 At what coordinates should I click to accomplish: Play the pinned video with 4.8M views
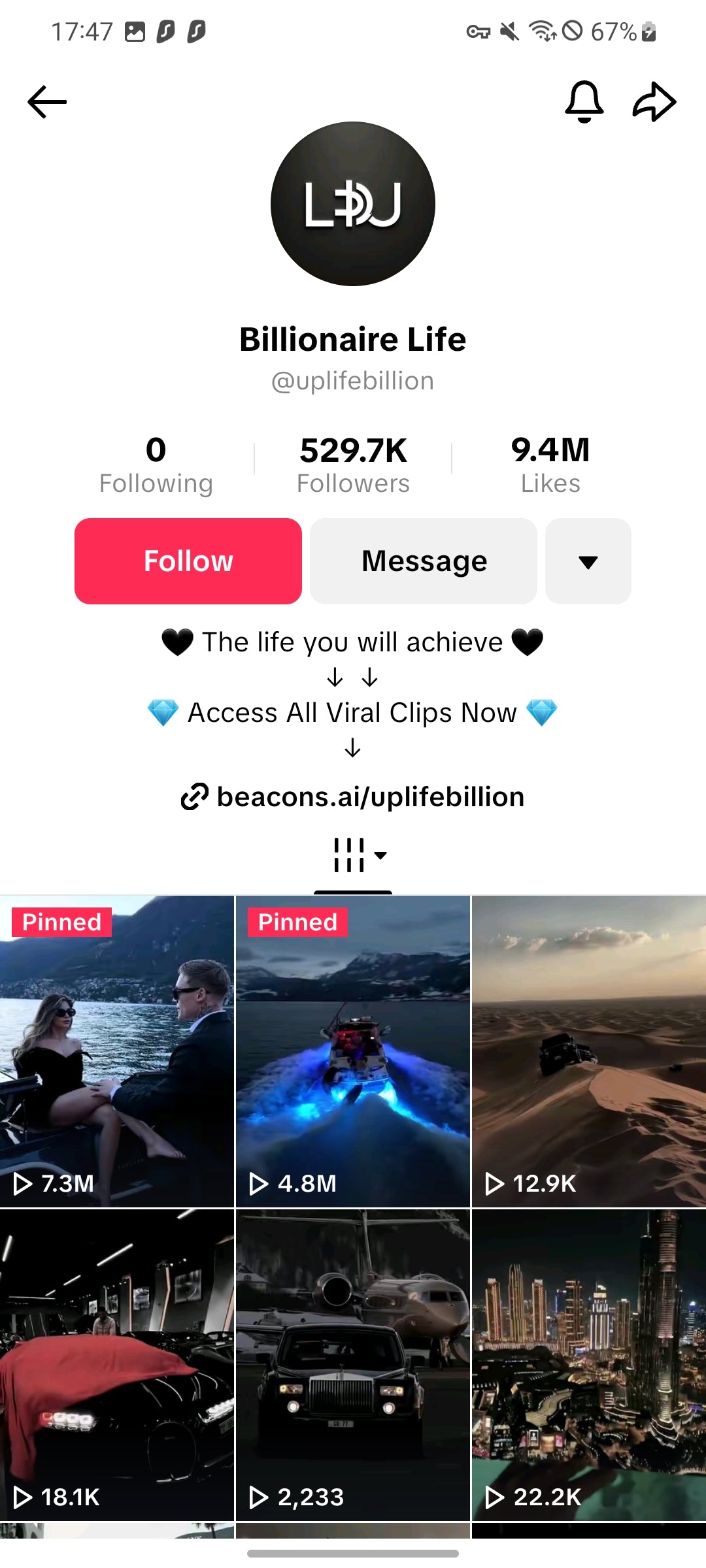tap(353, 1051)
